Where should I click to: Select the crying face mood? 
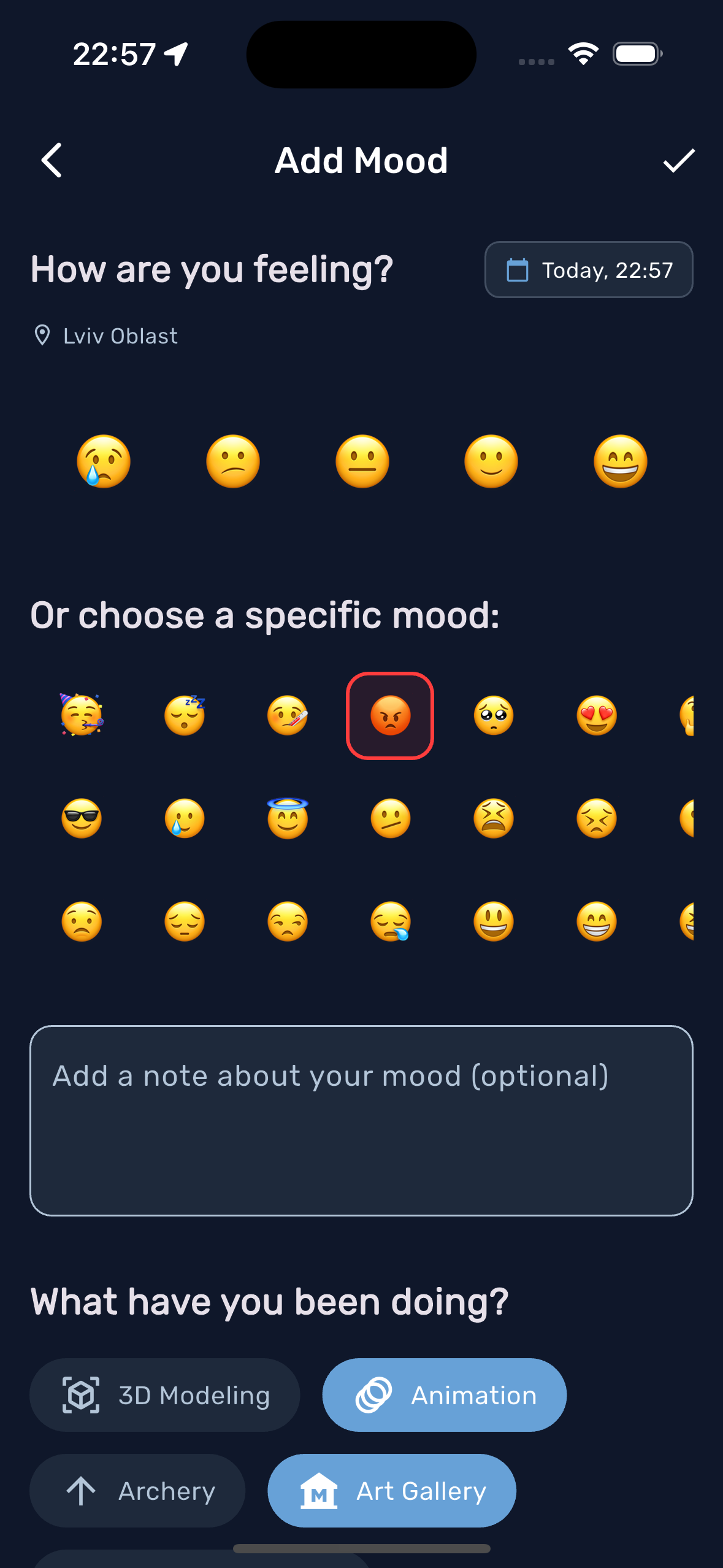point(104,461)
